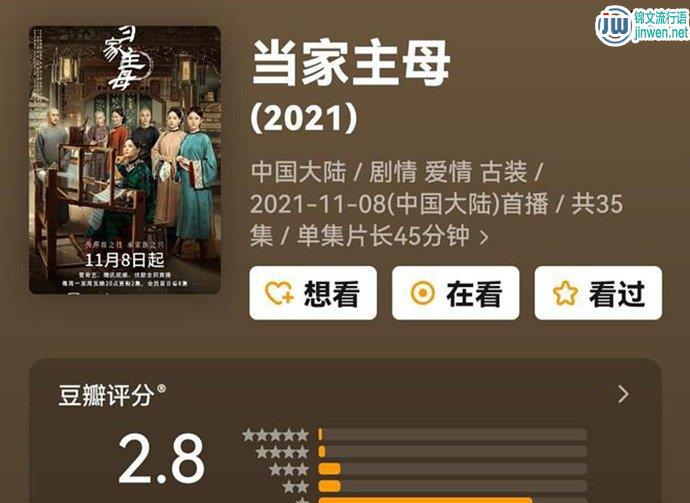Viewport: 690px width, 503px height.
Task: Open the 豆瓣评分 rating details
Action: [x=623, y=393]
